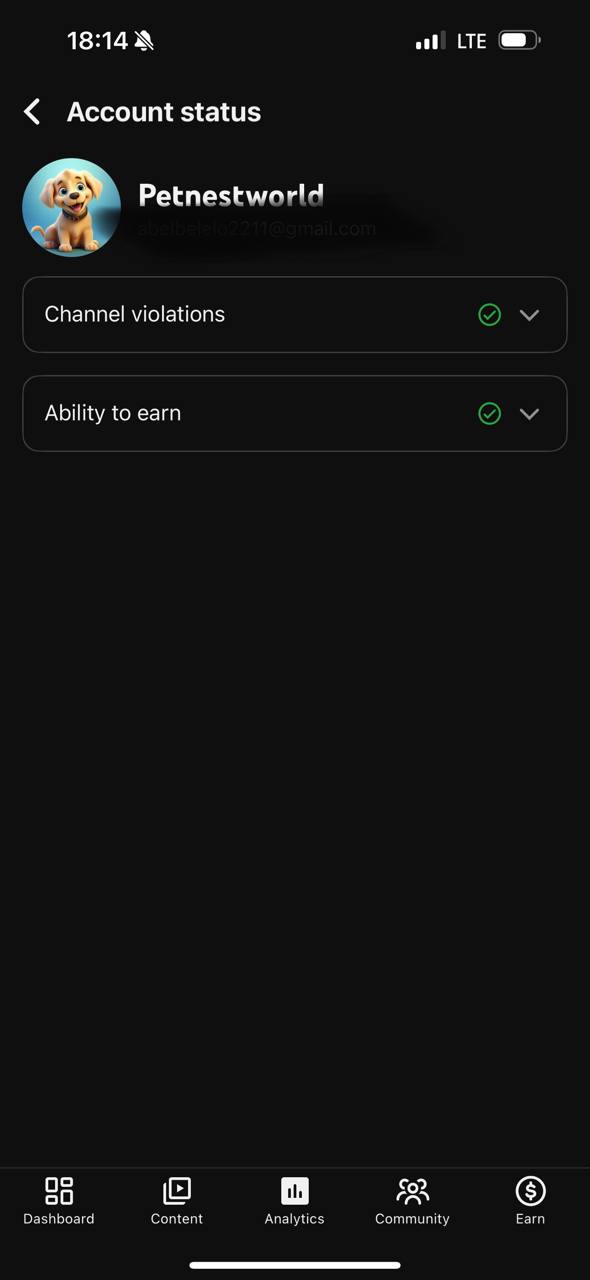Screen dimensions: 590x1280
Task: Expand the Ability to earn section
Action: (295, 413)
